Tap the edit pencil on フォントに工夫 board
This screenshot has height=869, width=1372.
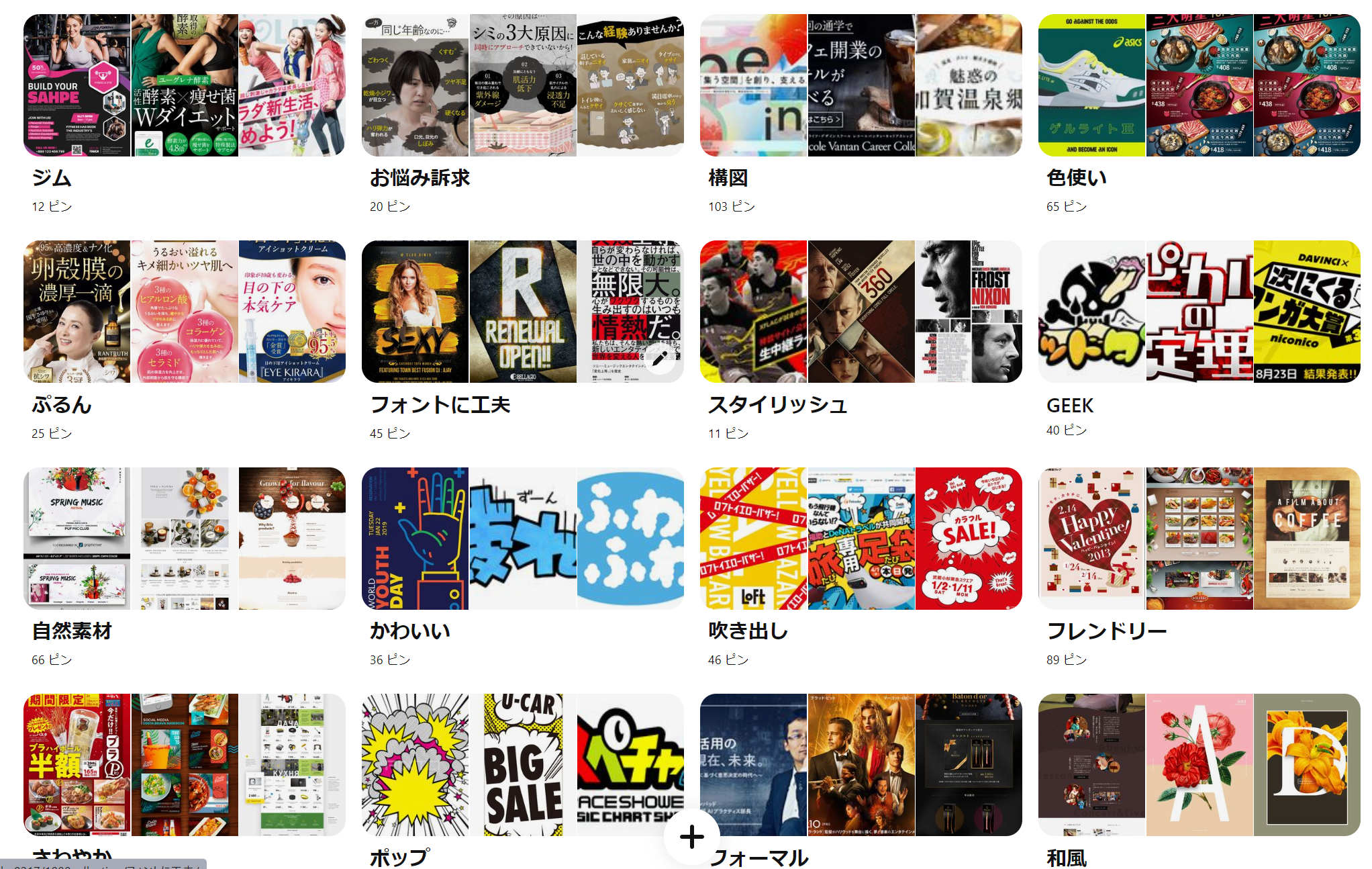(x=660, y=358)
